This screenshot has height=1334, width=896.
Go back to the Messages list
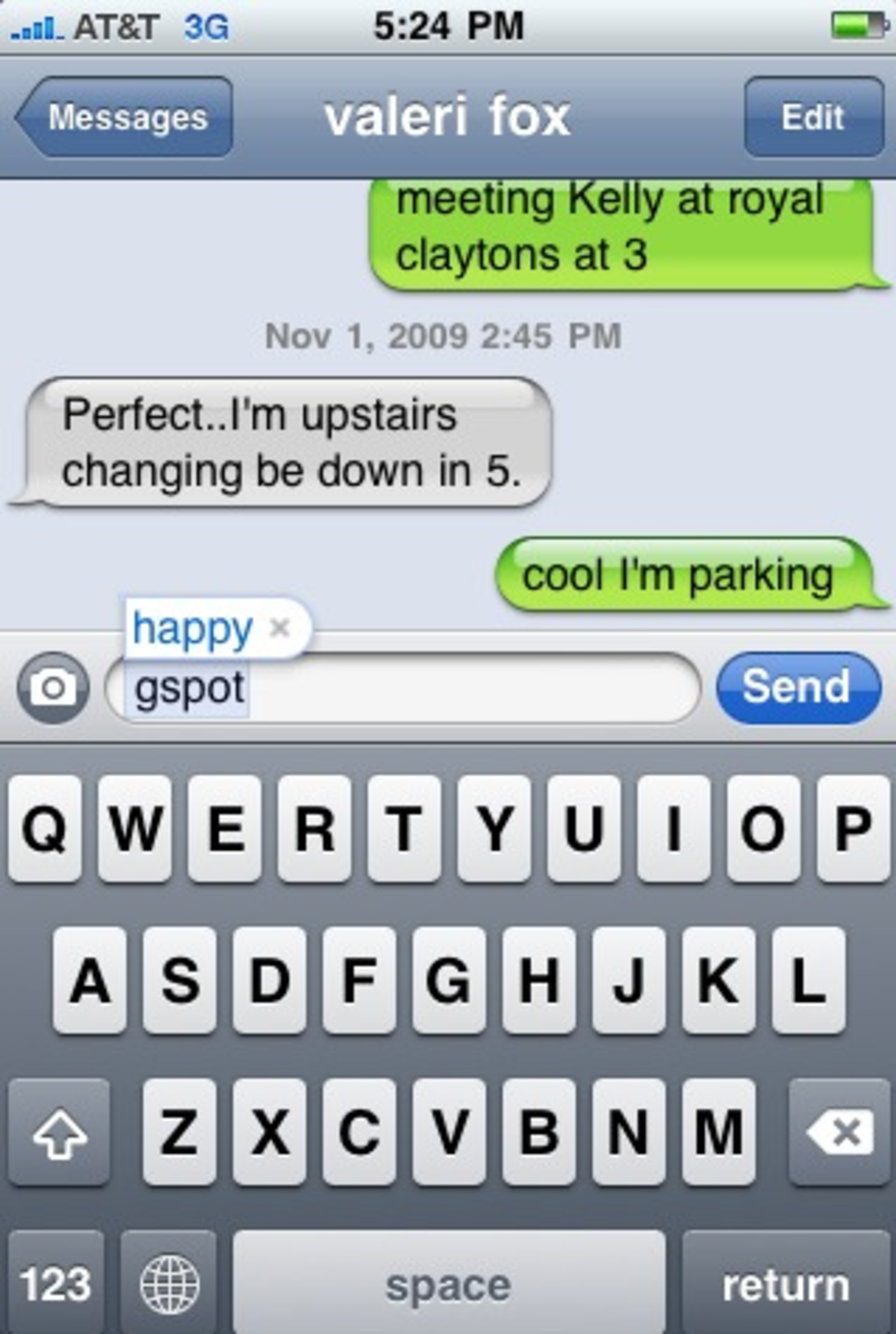click(126, 117)
